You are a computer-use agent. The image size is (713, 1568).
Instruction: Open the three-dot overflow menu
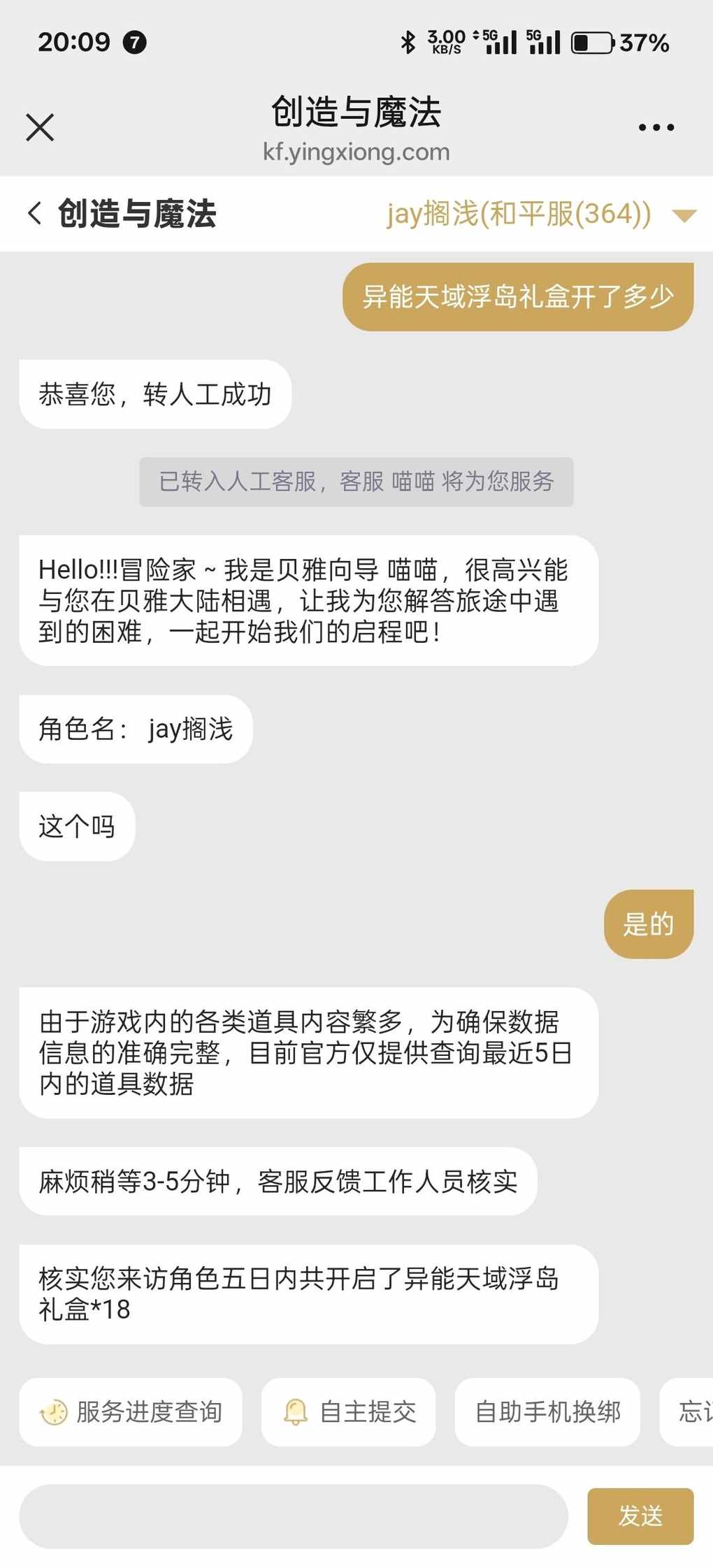[656, 127]
